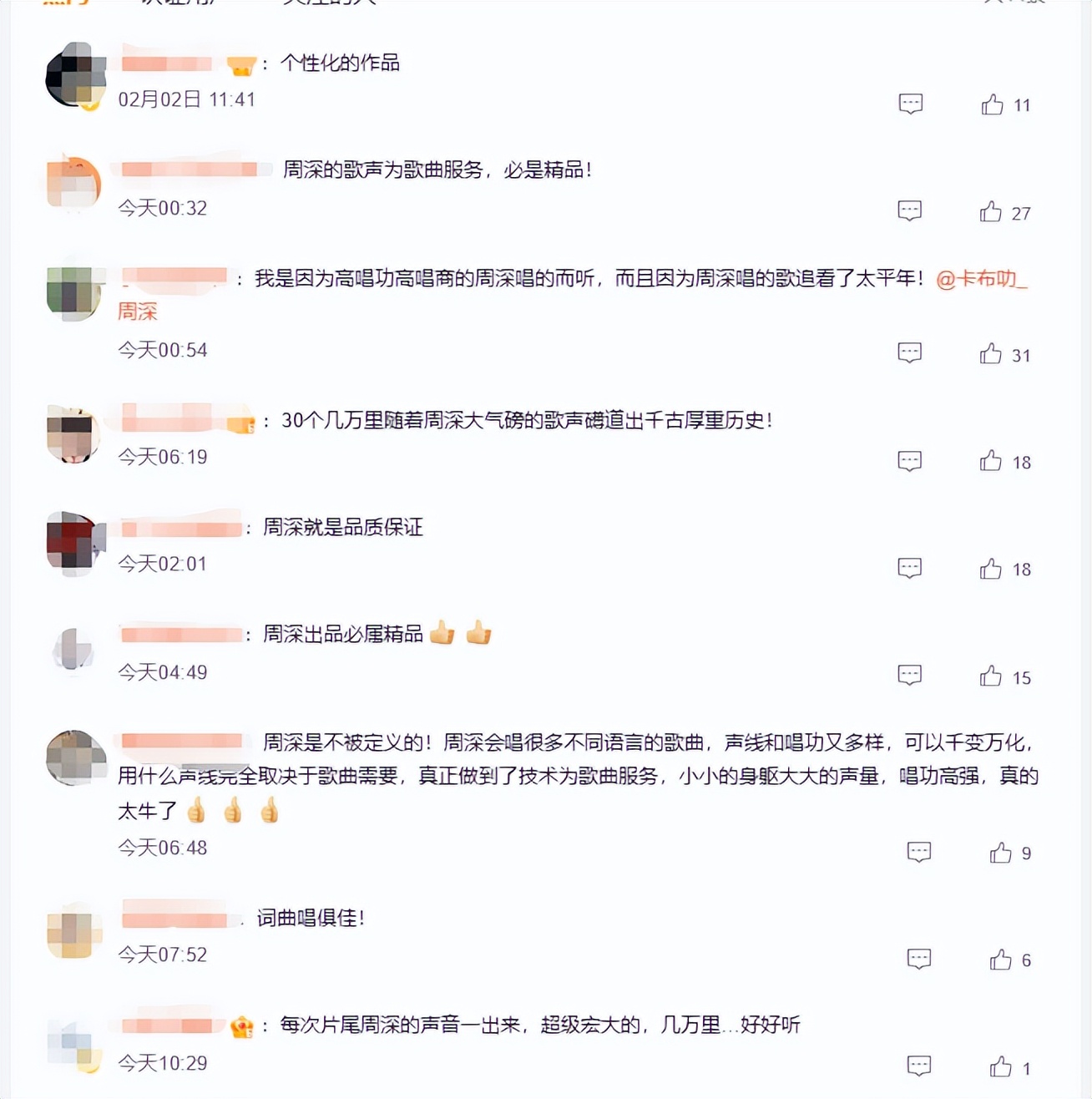The image size is (1092, 1099).
Task: Like the comment '周深就是品质保证'
Action: (x=991, y=569)
